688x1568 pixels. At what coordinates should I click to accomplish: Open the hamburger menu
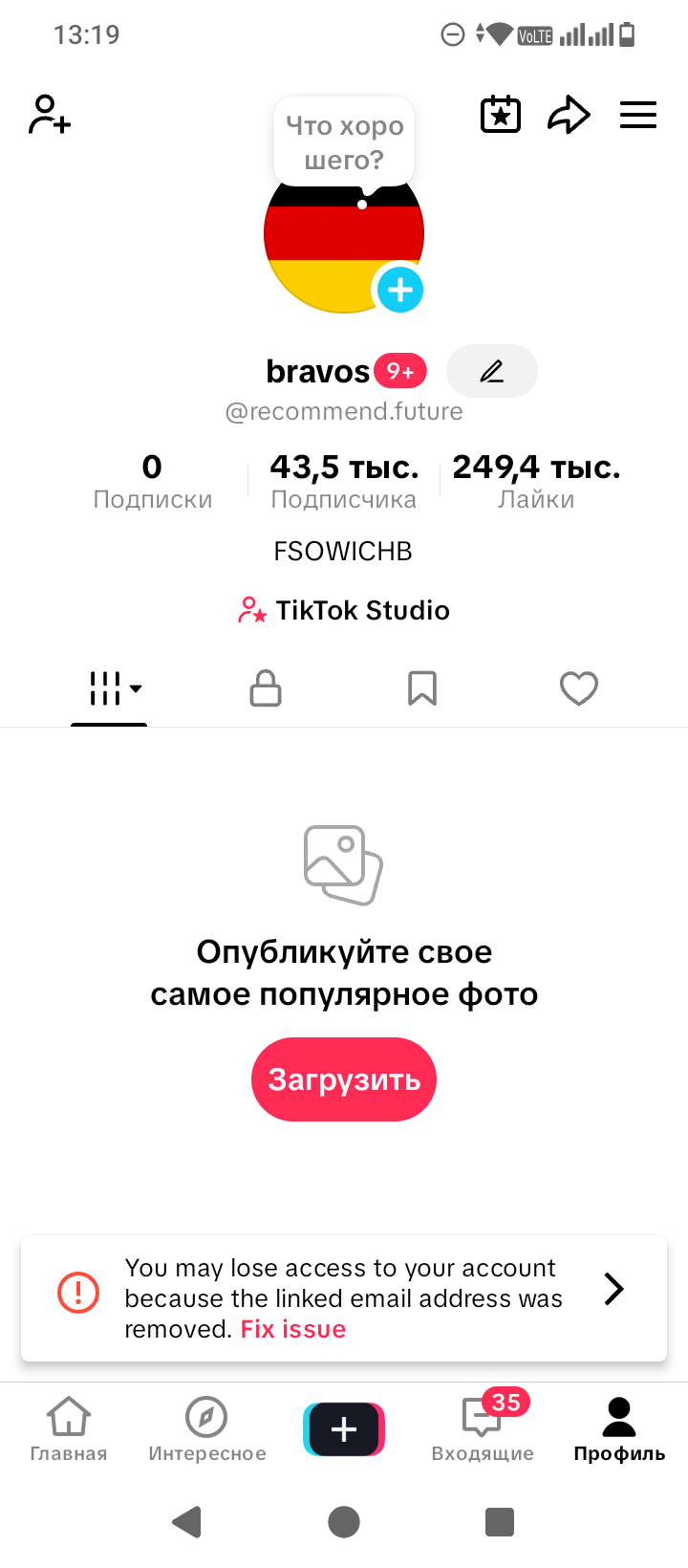(638, 115)
